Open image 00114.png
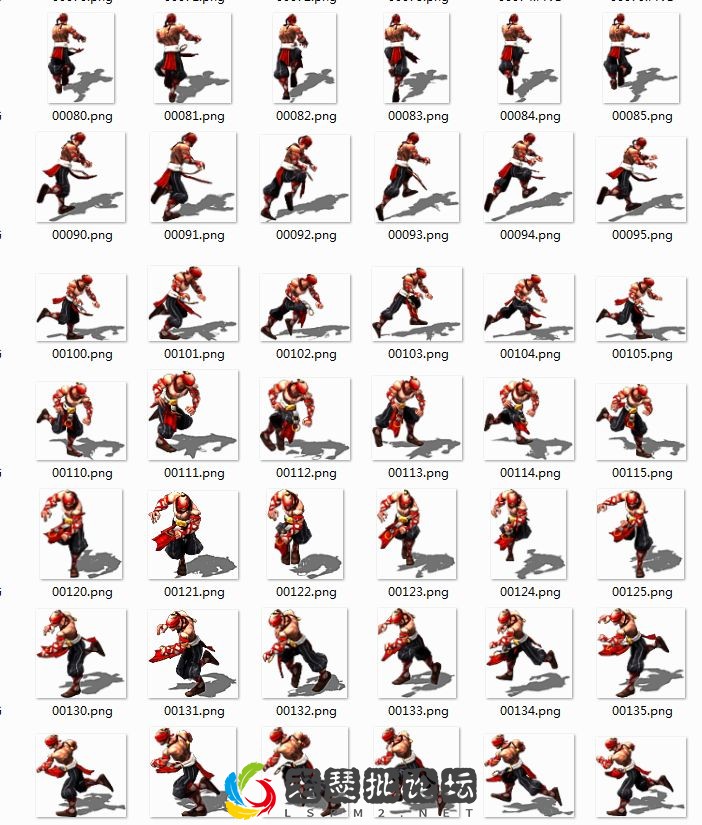This screenshot has height=825, width=702. (x=530, y=417)
